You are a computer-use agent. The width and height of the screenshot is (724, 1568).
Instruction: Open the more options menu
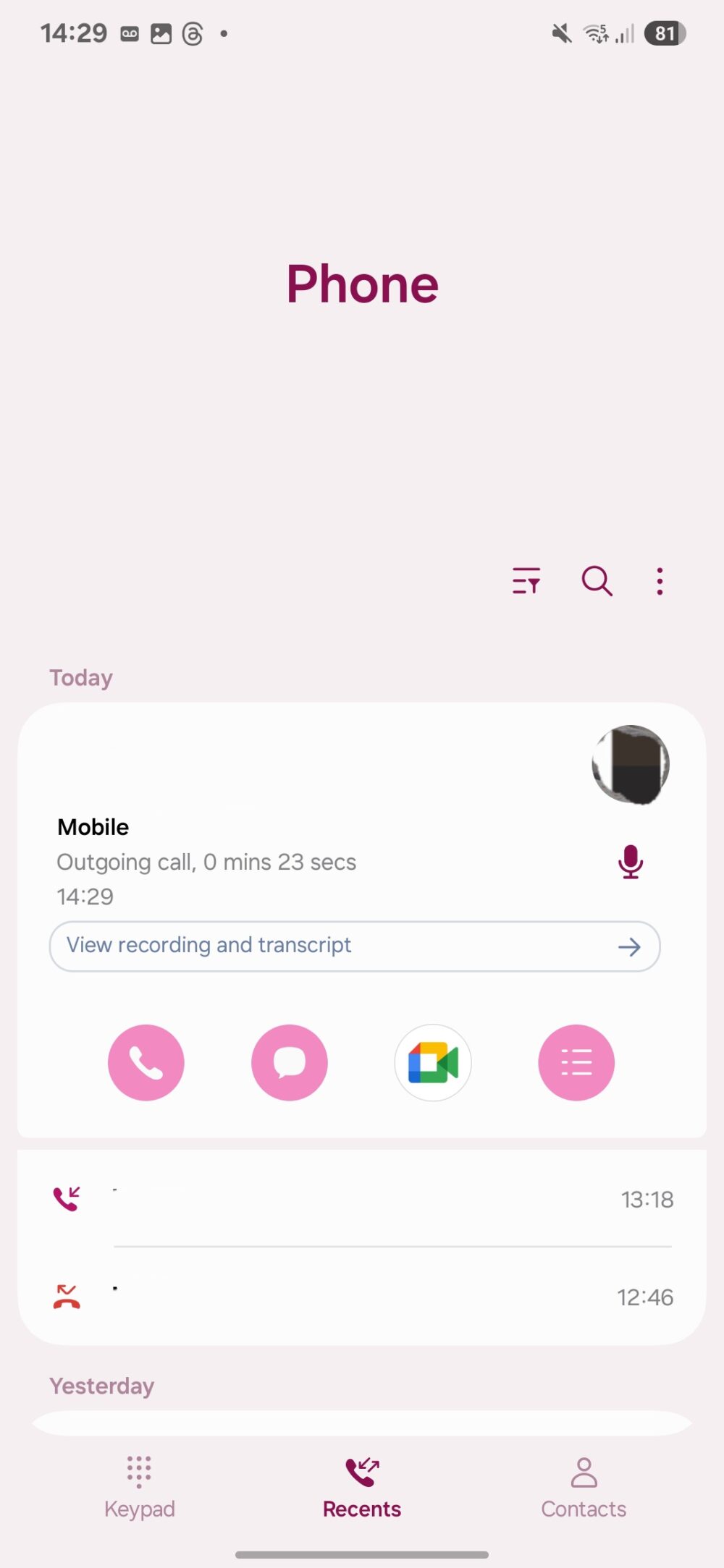pyautogui.click(x=660, y=582)
